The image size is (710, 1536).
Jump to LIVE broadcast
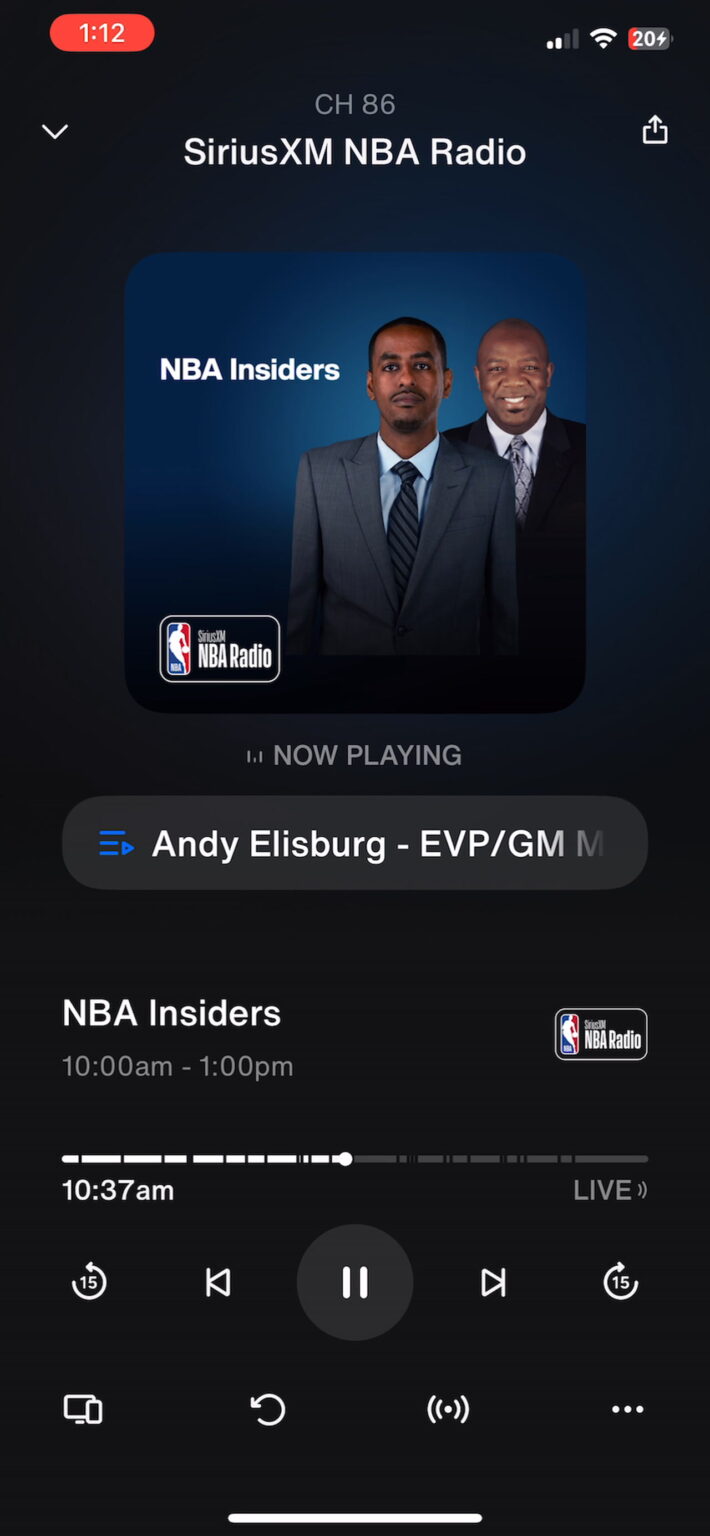(609, 1190)
